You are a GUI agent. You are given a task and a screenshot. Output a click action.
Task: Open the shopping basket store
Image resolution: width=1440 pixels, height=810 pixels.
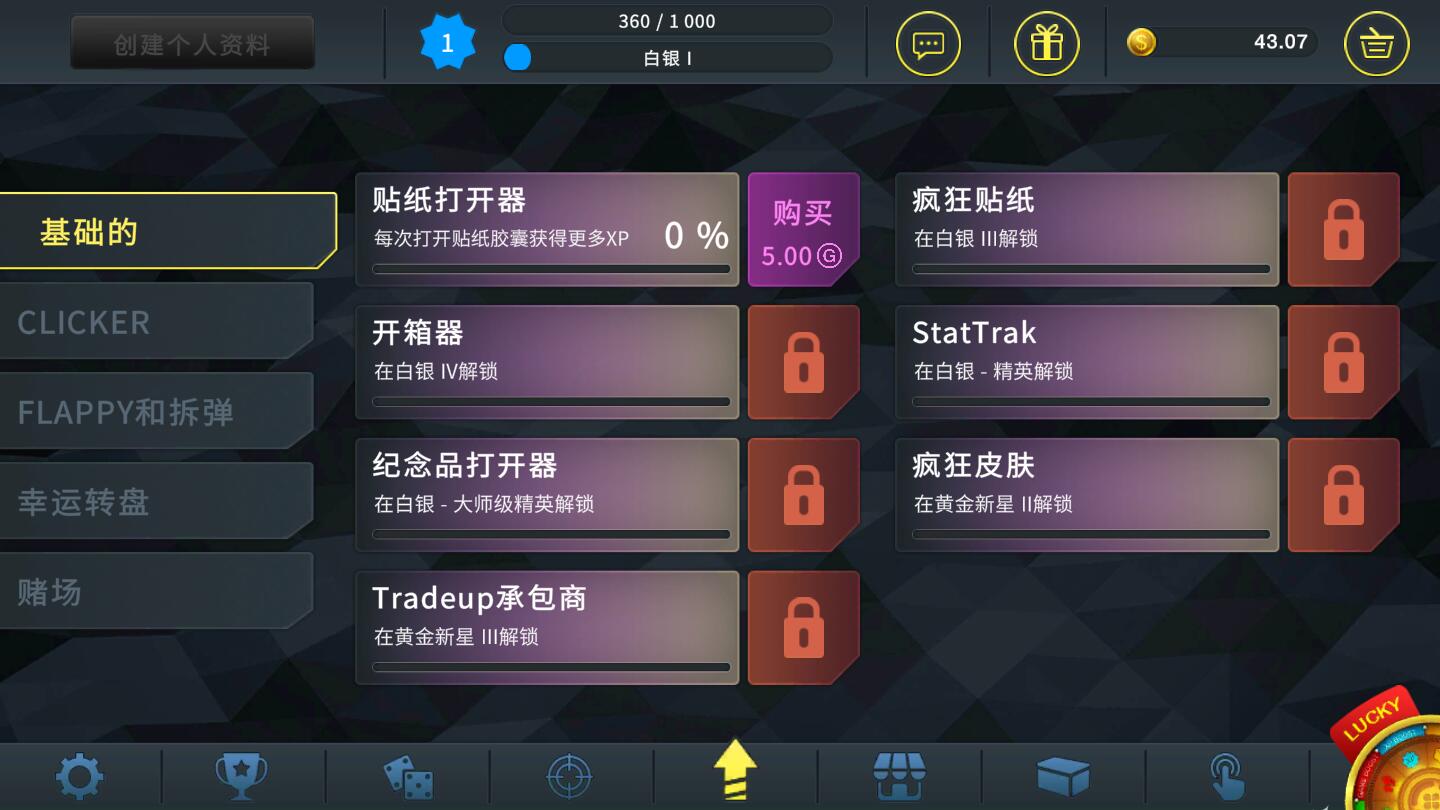point(1376,43)
